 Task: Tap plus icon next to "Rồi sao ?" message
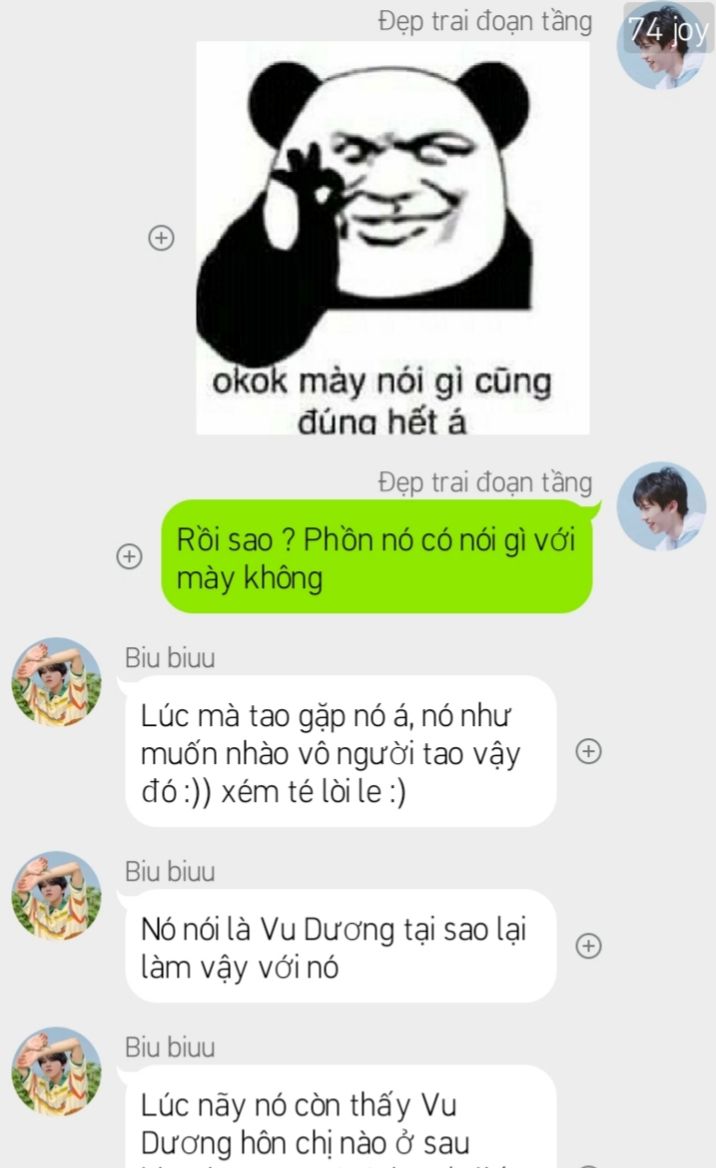pyautogui.click(x=130, y=556)
